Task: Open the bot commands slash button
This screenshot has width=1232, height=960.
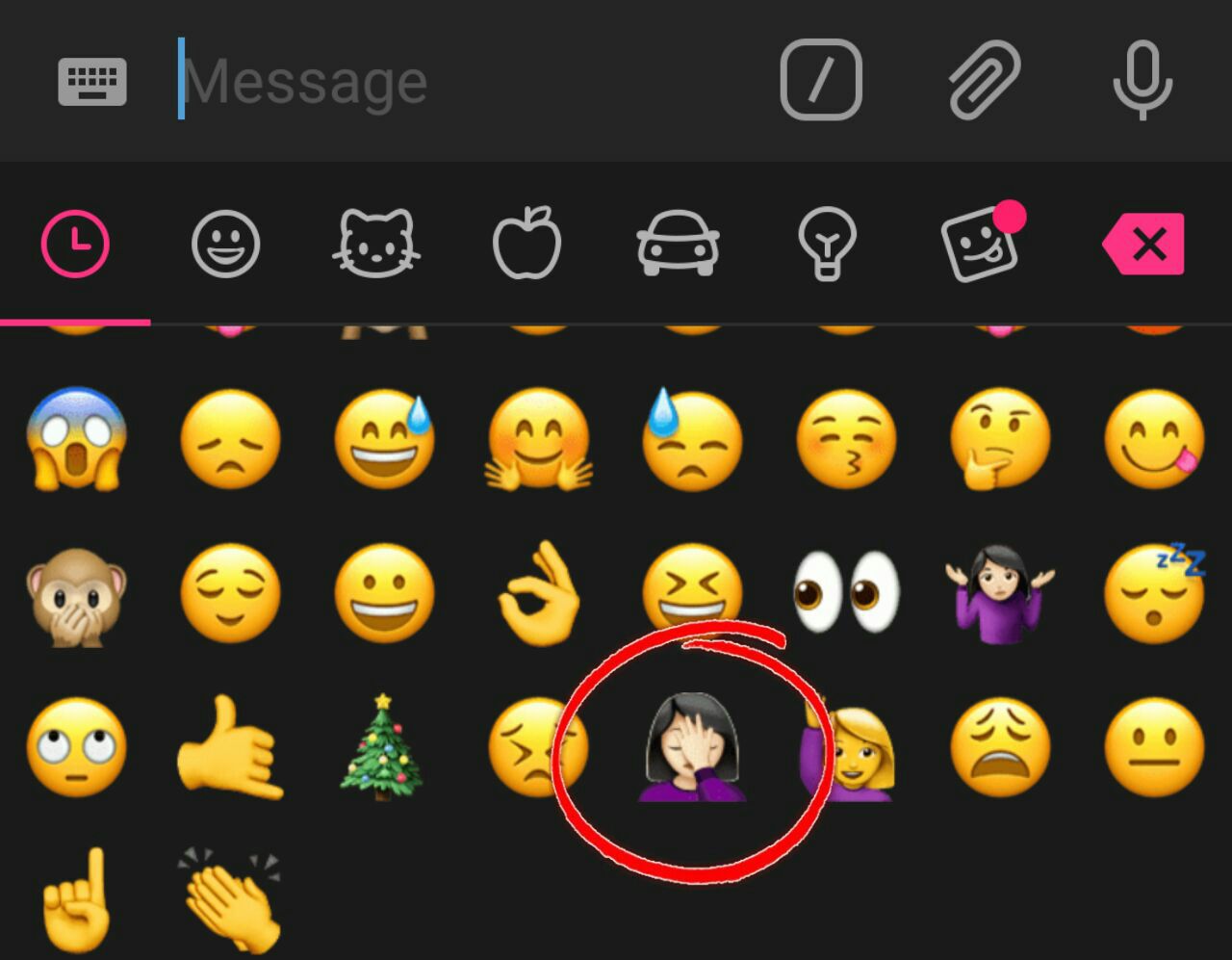Action: point(820,80)
